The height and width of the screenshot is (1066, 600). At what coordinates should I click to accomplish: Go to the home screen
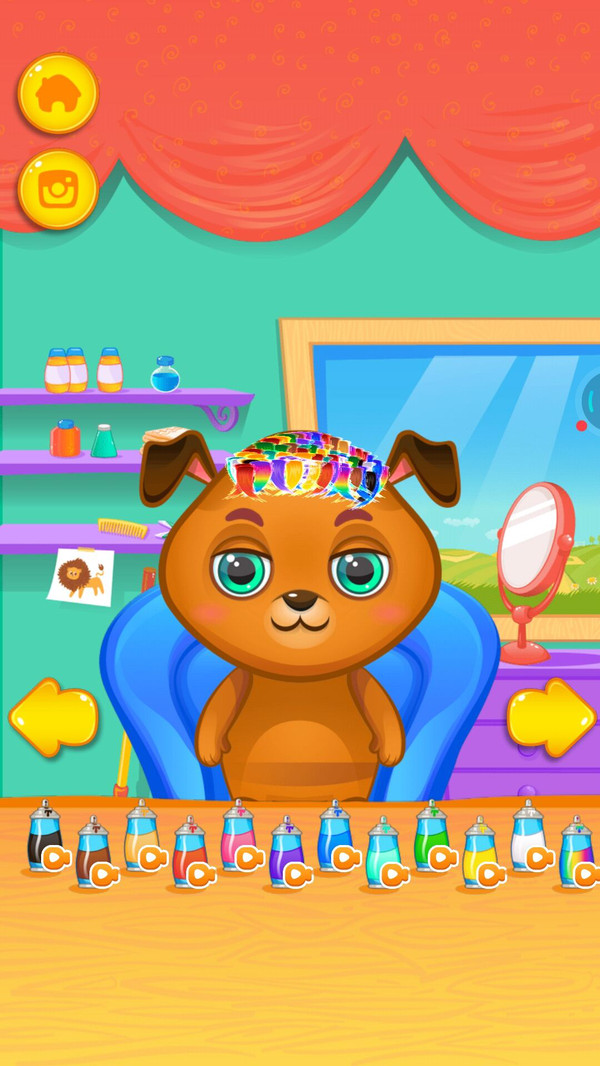(58, 94)
